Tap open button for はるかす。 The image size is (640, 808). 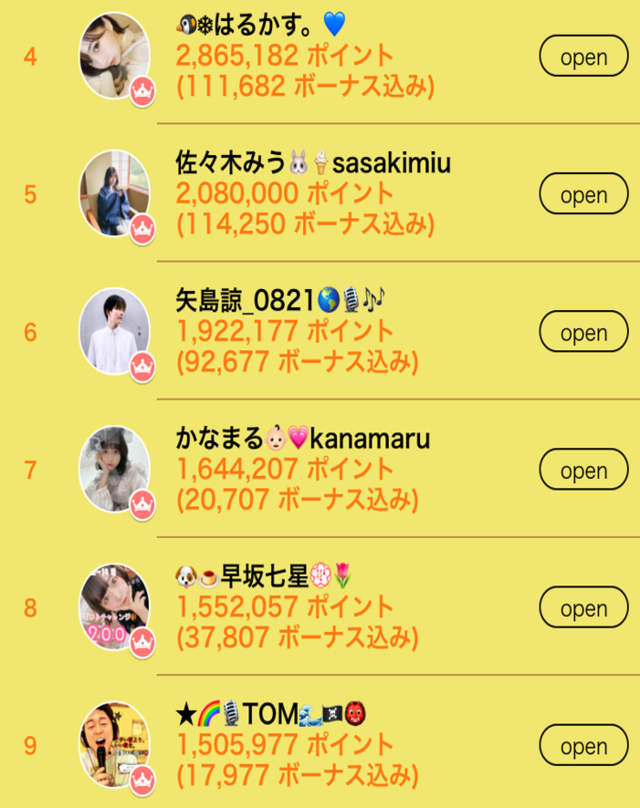click(x=584, y=56)
